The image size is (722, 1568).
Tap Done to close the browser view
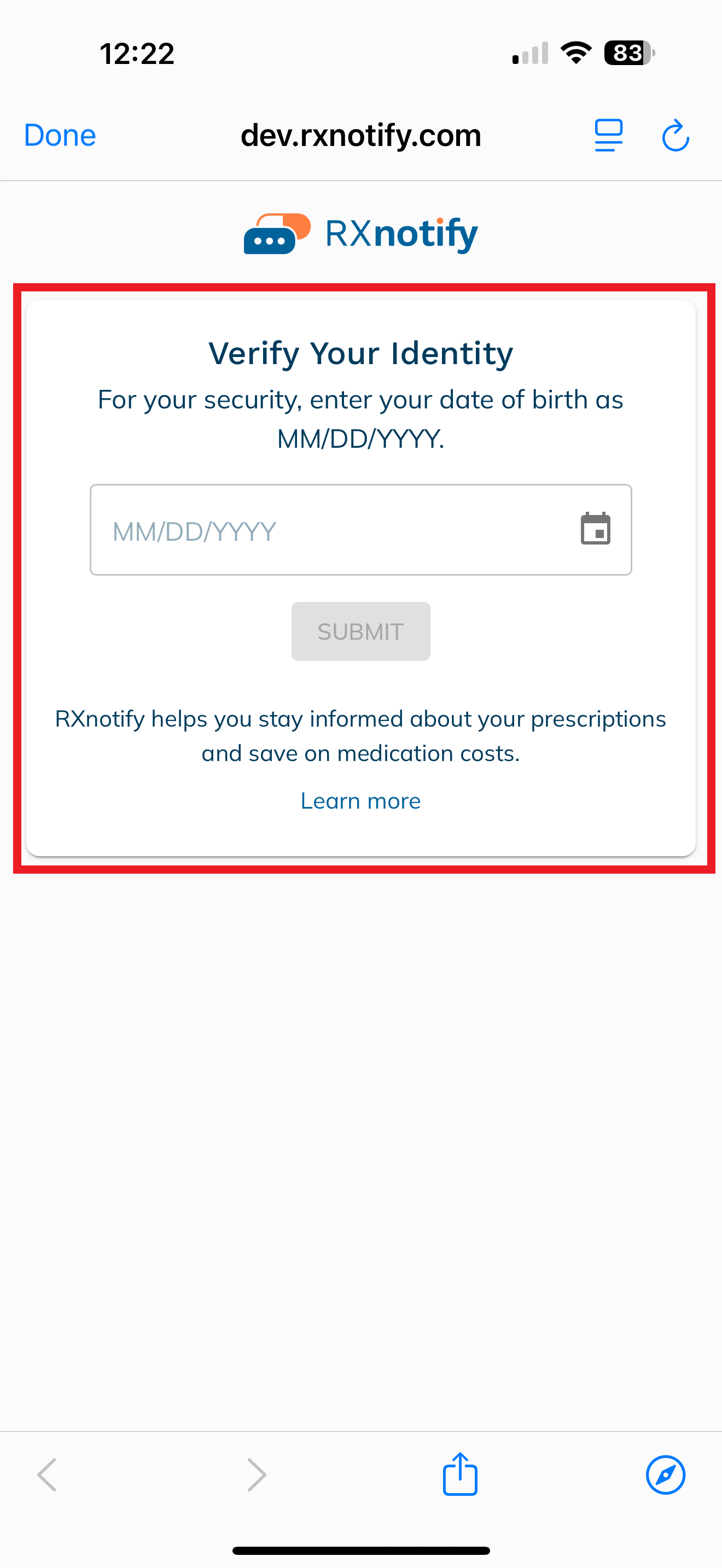pos(60,135)
